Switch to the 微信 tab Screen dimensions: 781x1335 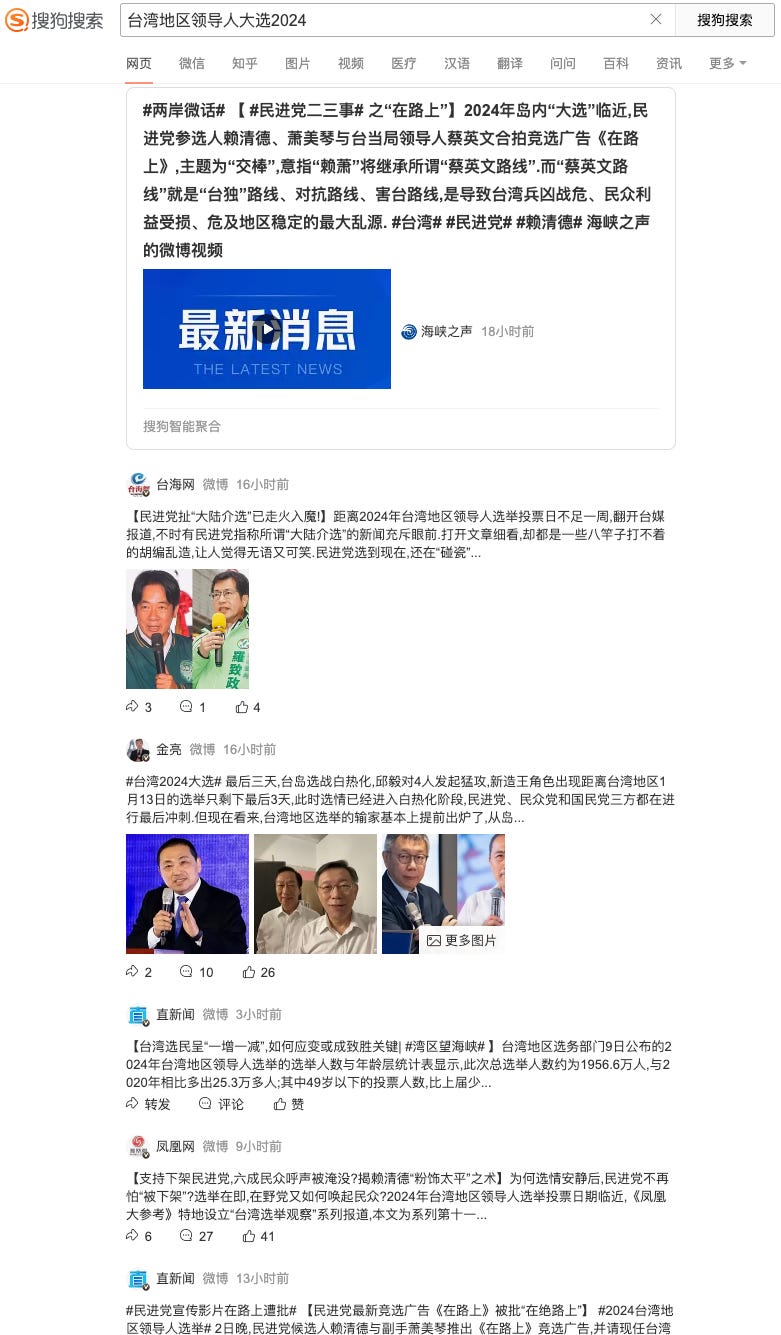192,63
